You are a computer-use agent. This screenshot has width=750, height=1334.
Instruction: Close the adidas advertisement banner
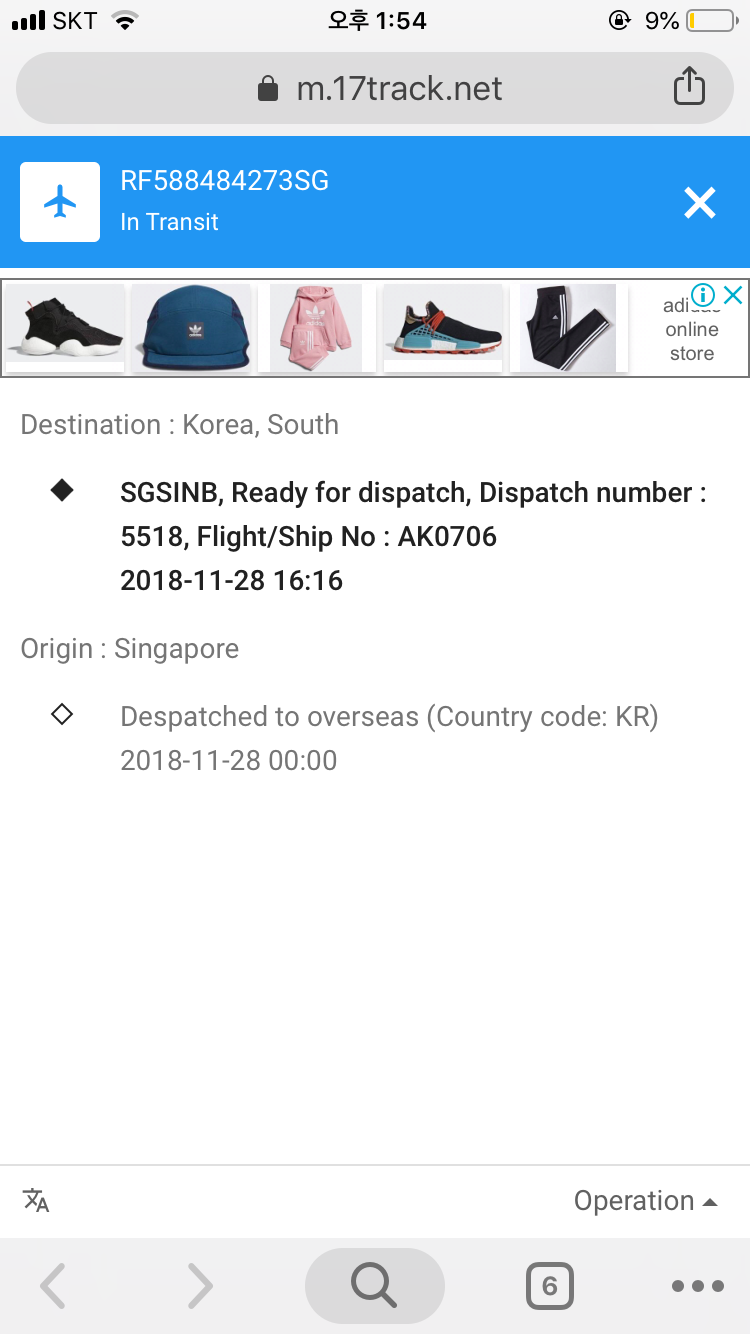[733, 295]
